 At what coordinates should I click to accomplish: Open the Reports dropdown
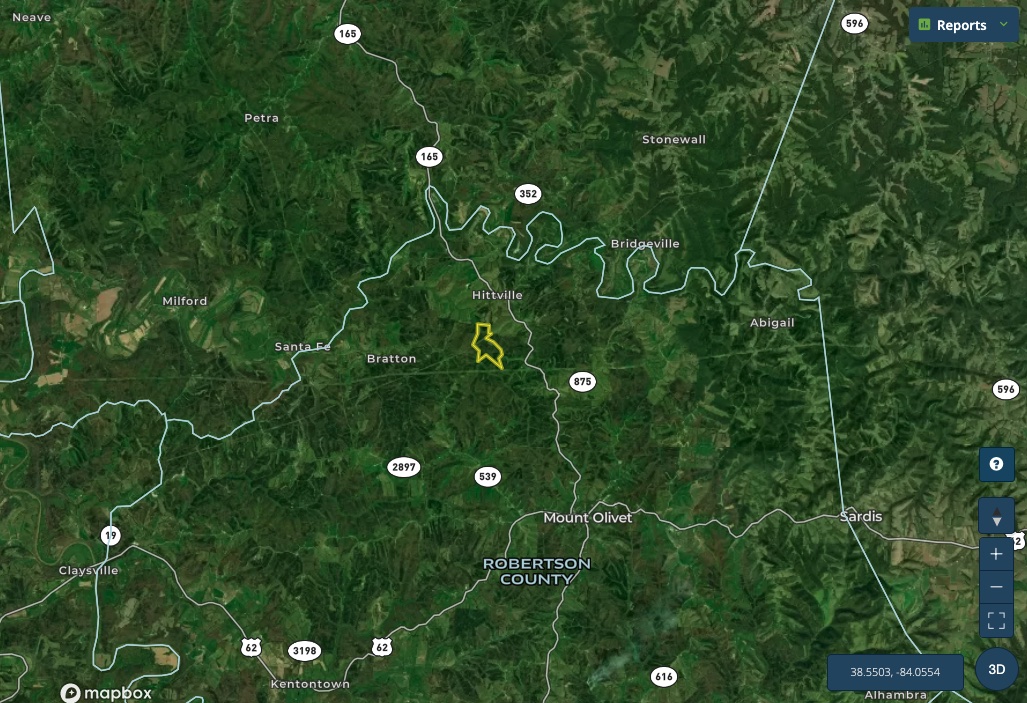(x=963, y=25)
